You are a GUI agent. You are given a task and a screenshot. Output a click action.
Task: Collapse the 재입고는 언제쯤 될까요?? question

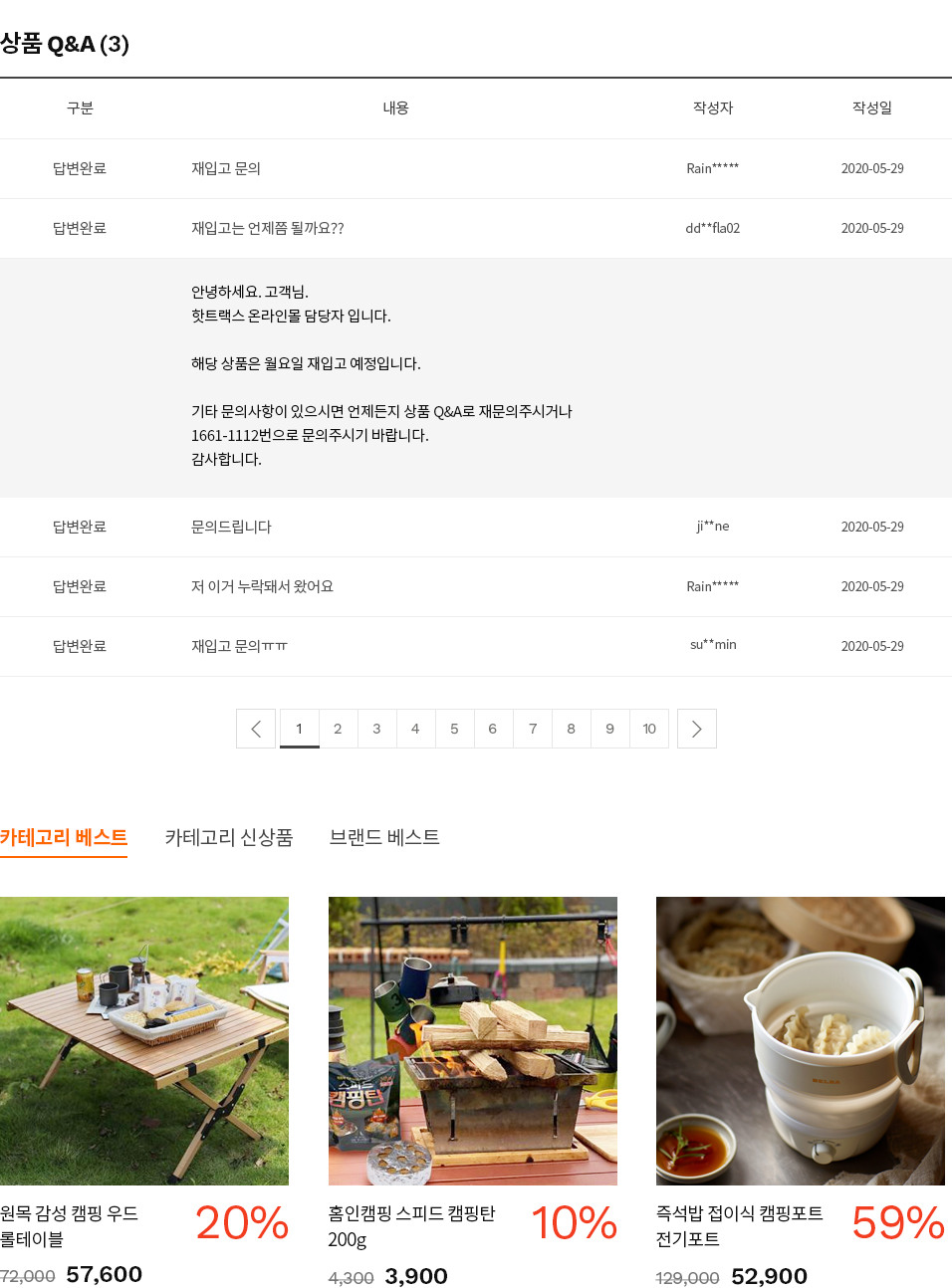coord(267,228)
